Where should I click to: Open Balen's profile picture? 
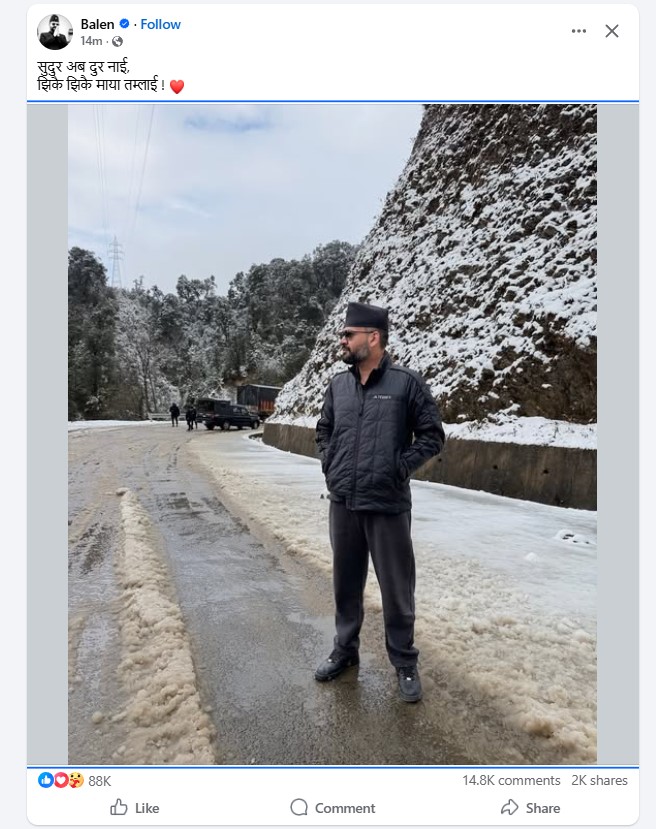pos(55,32)
